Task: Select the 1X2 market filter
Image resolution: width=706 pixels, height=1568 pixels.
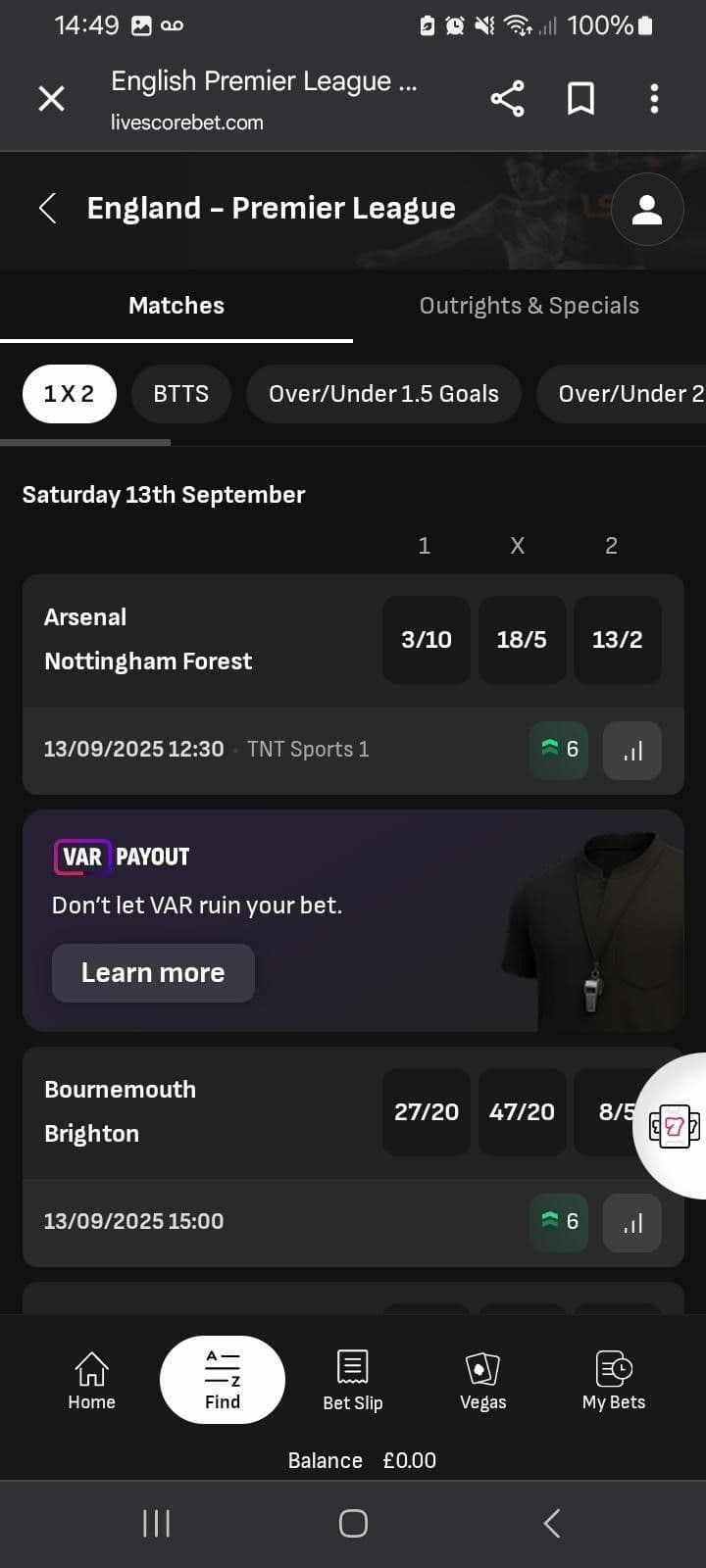Action: click(69, 393)
